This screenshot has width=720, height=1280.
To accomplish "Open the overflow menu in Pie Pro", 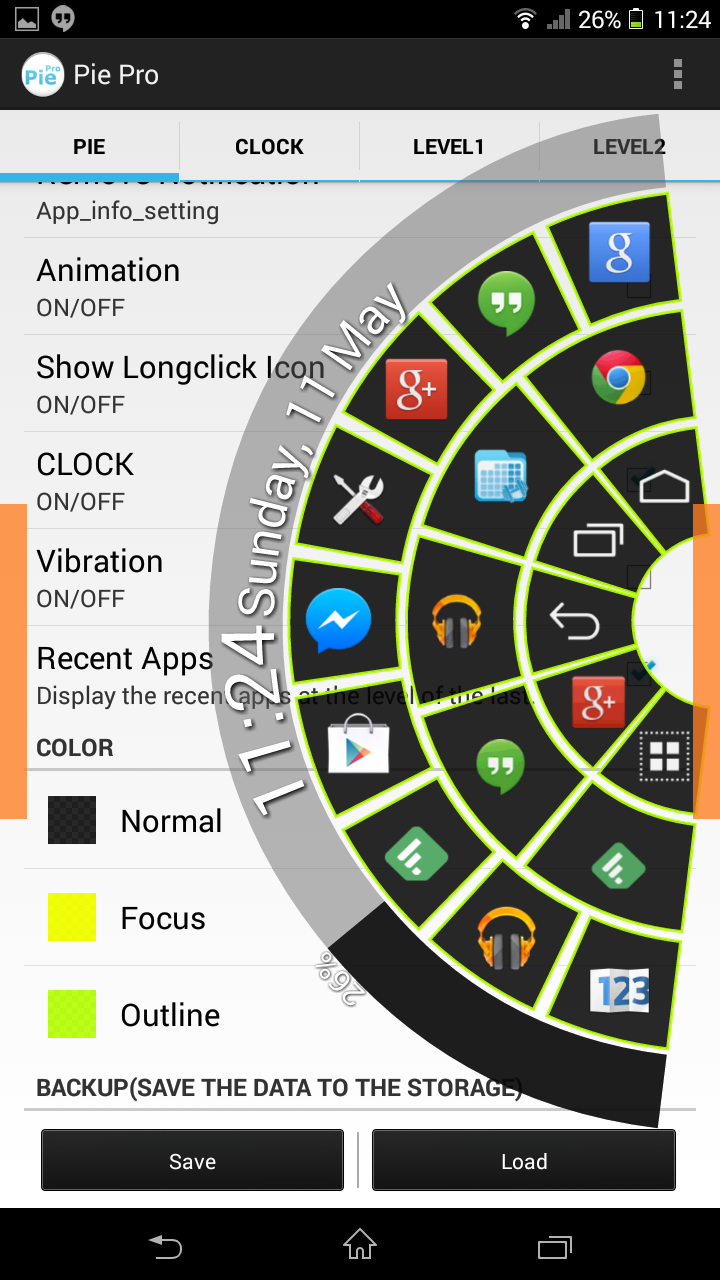I will (678, 74).
